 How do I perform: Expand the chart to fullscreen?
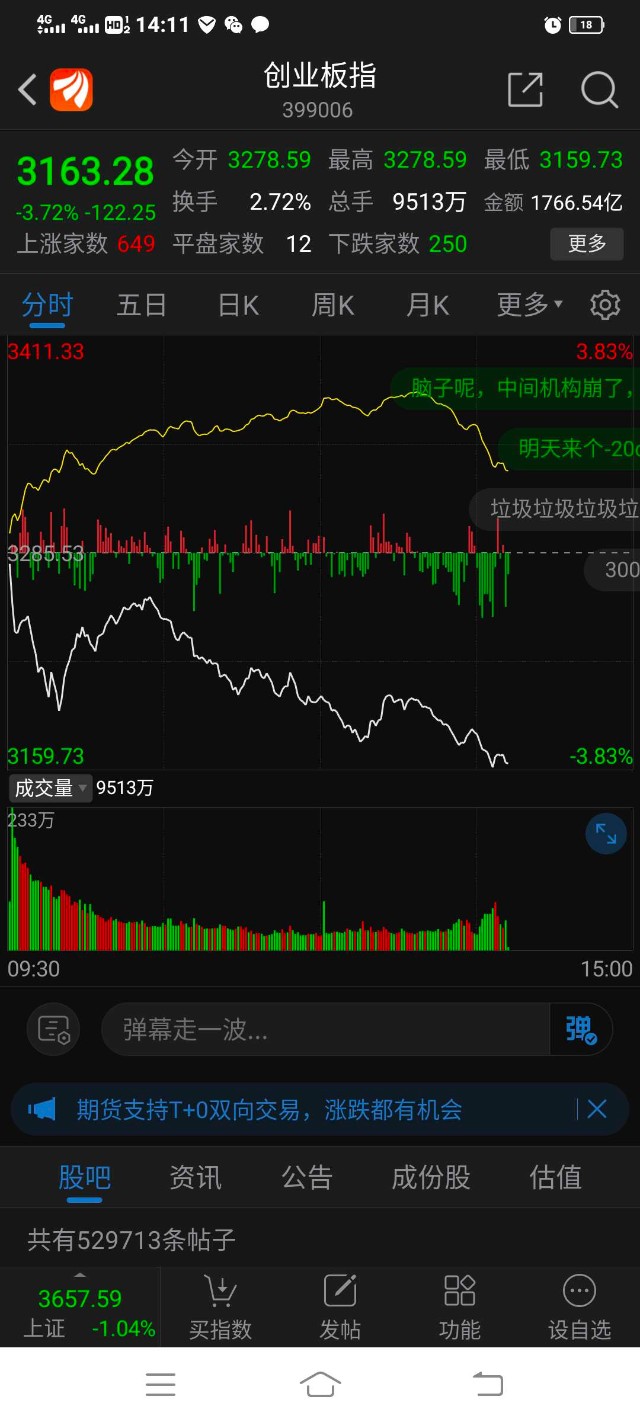click(606, 833)
